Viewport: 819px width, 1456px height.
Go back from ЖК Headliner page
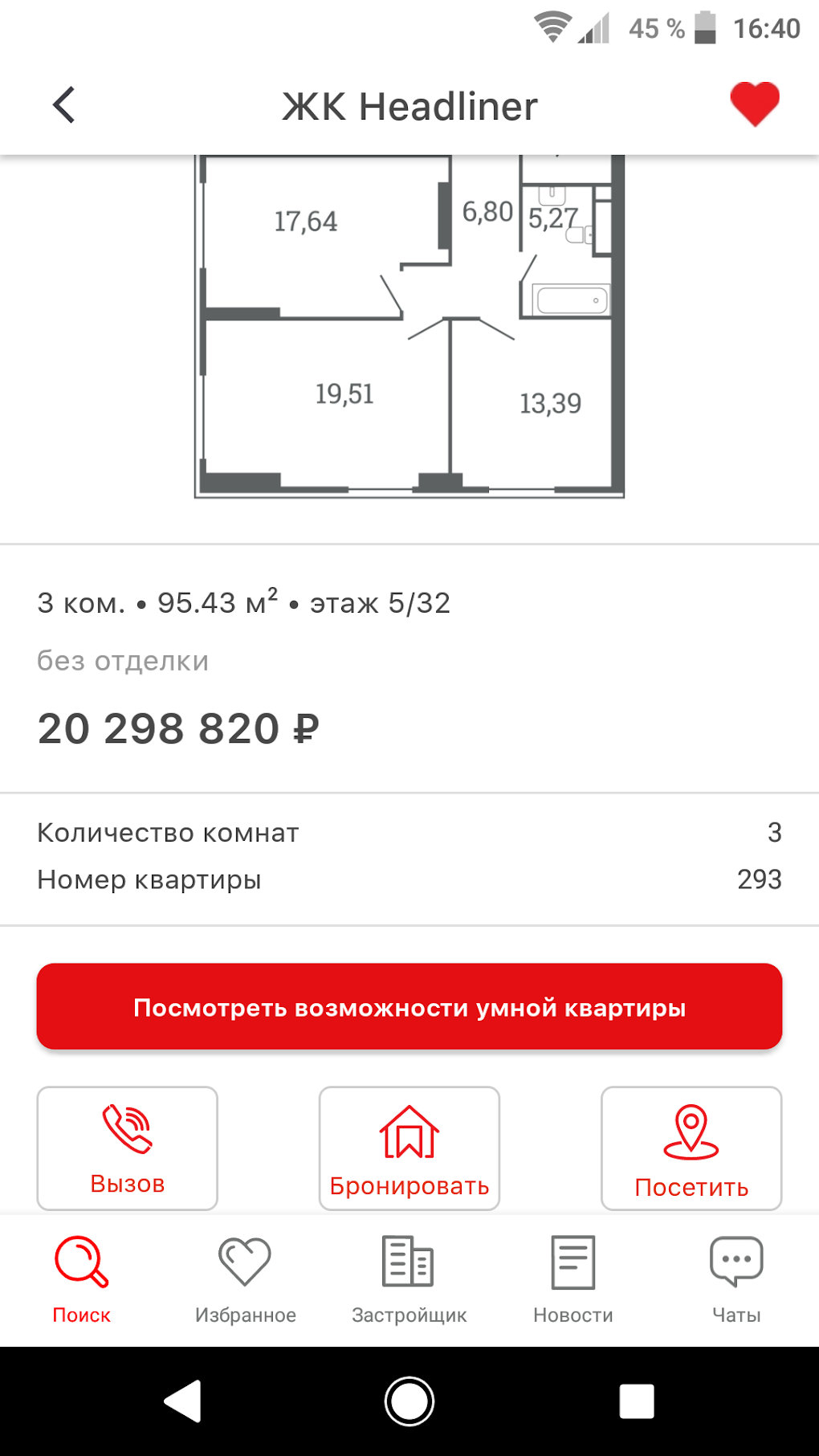64,105
